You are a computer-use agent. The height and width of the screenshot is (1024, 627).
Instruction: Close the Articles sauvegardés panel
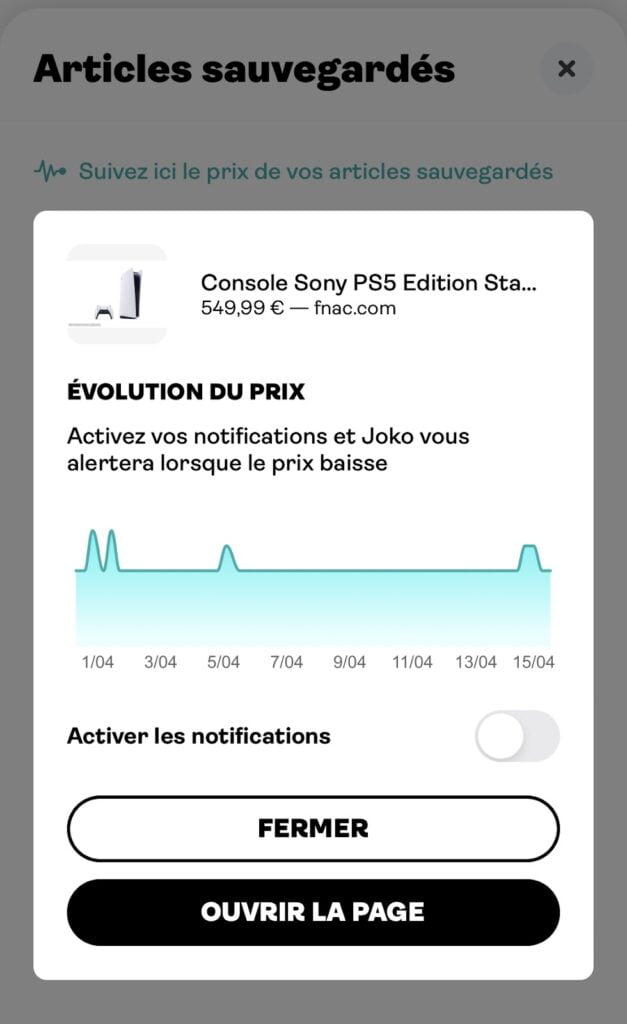tap(566, 69)
